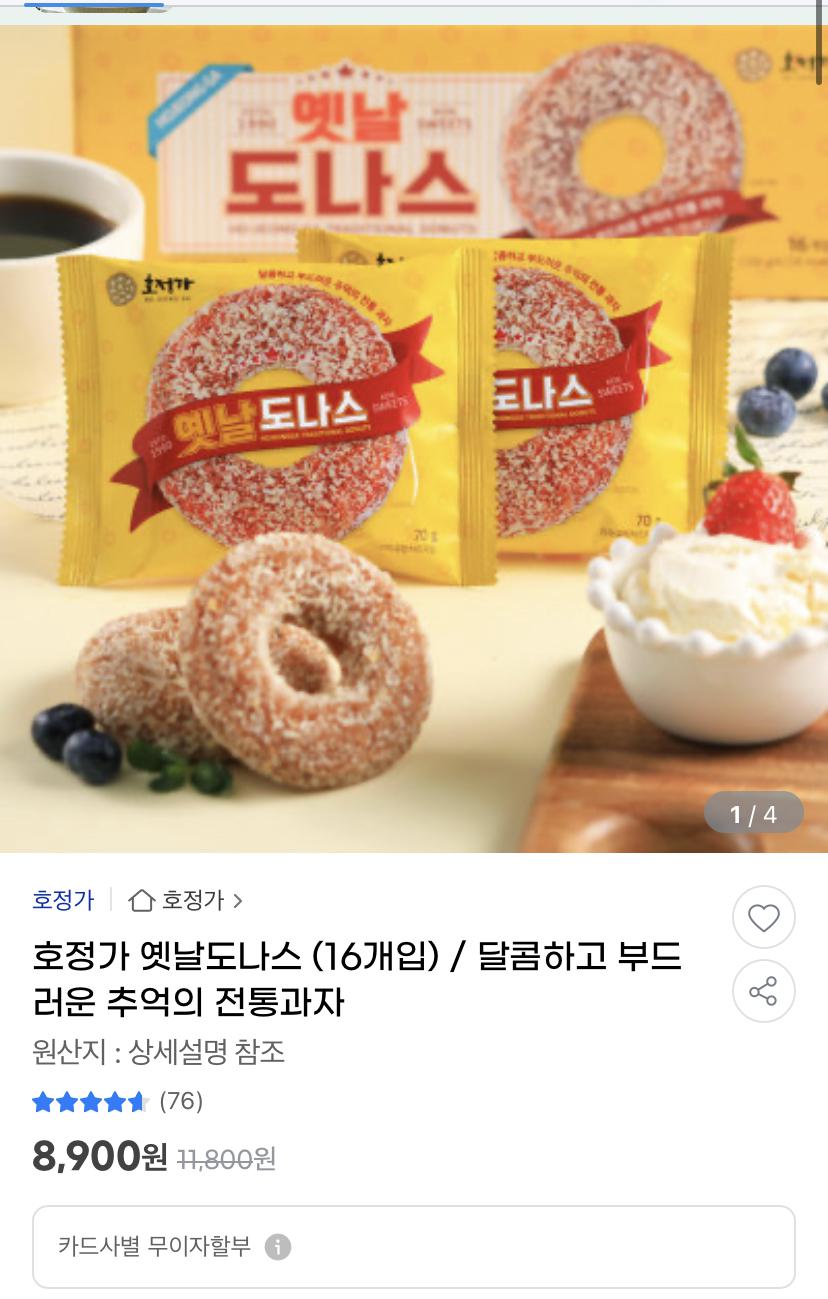Open 카드사별 무이자할부 info

tap(277, 1247)
